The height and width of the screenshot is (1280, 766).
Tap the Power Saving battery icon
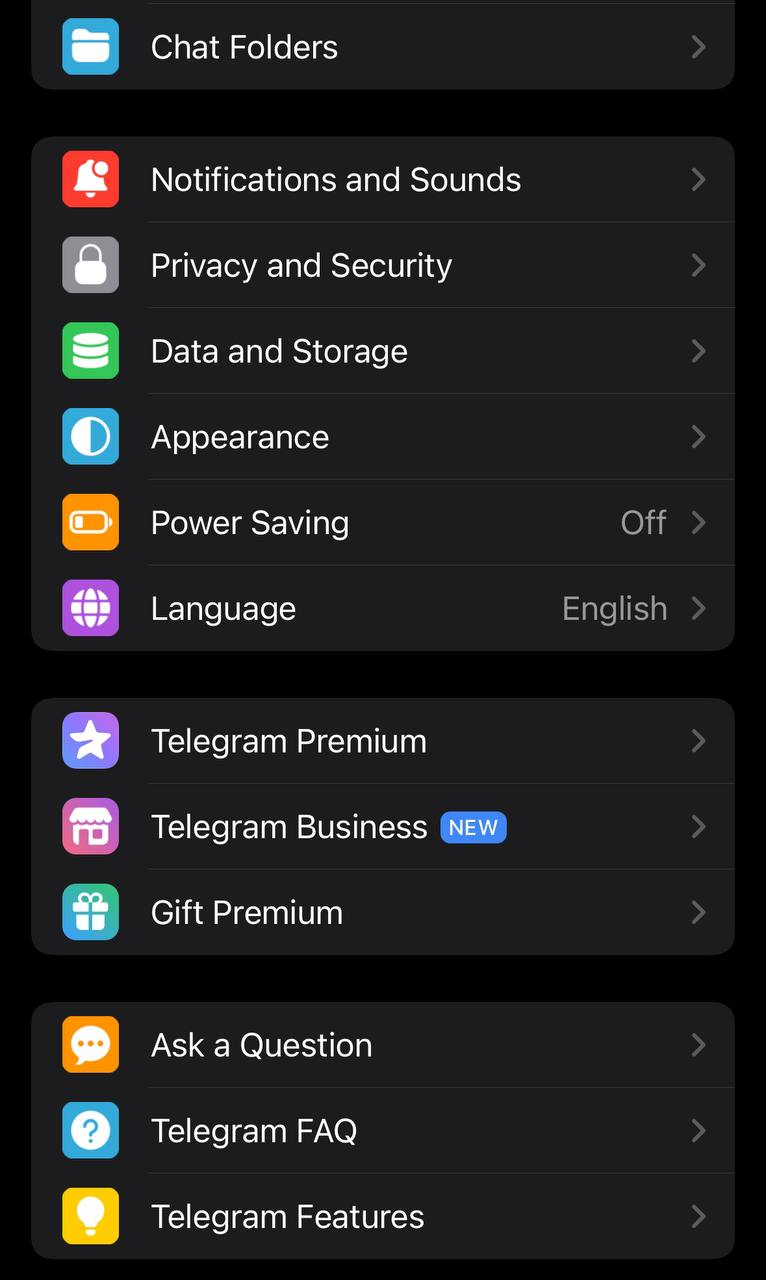pos(89,522)
